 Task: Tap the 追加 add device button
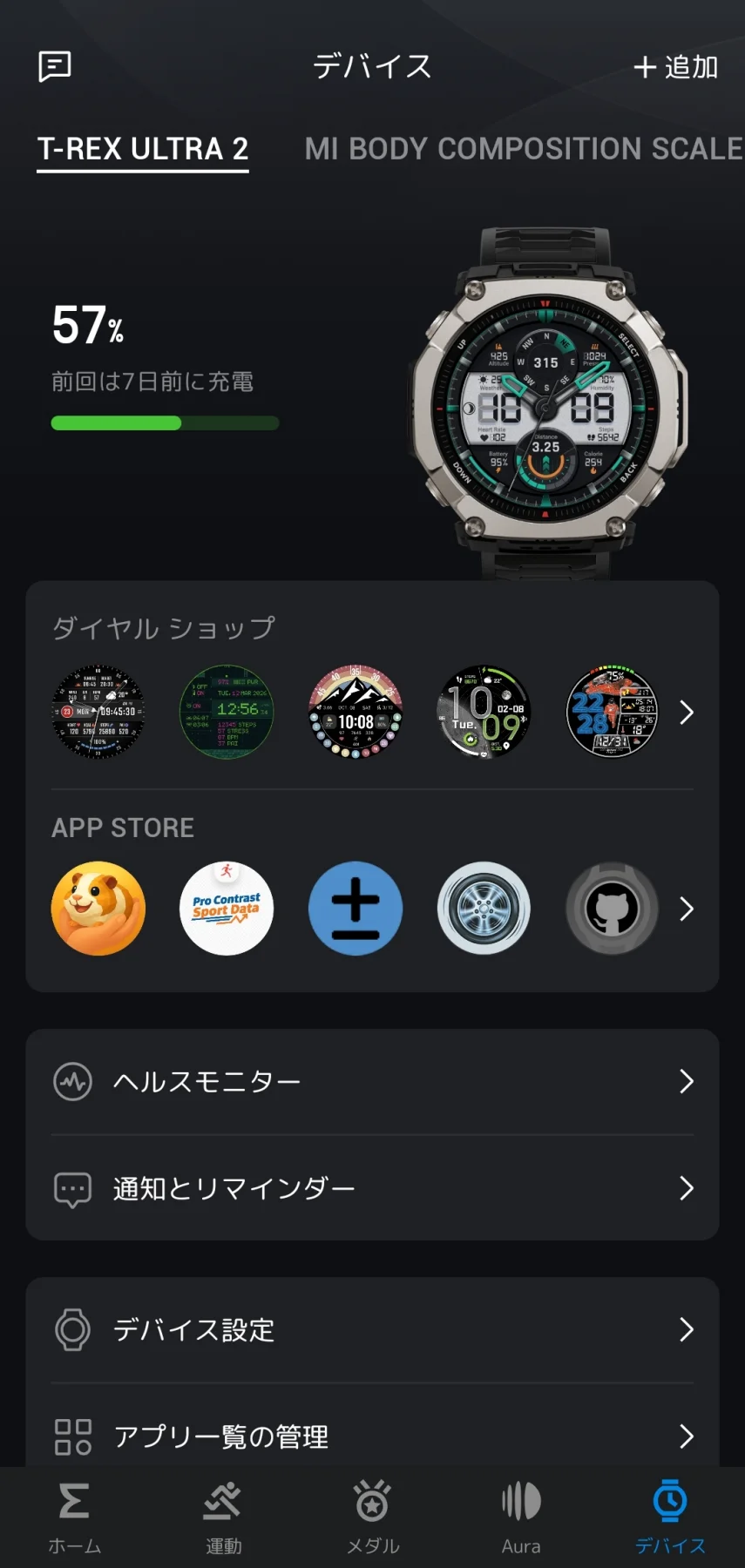click(x=676, y=67)
